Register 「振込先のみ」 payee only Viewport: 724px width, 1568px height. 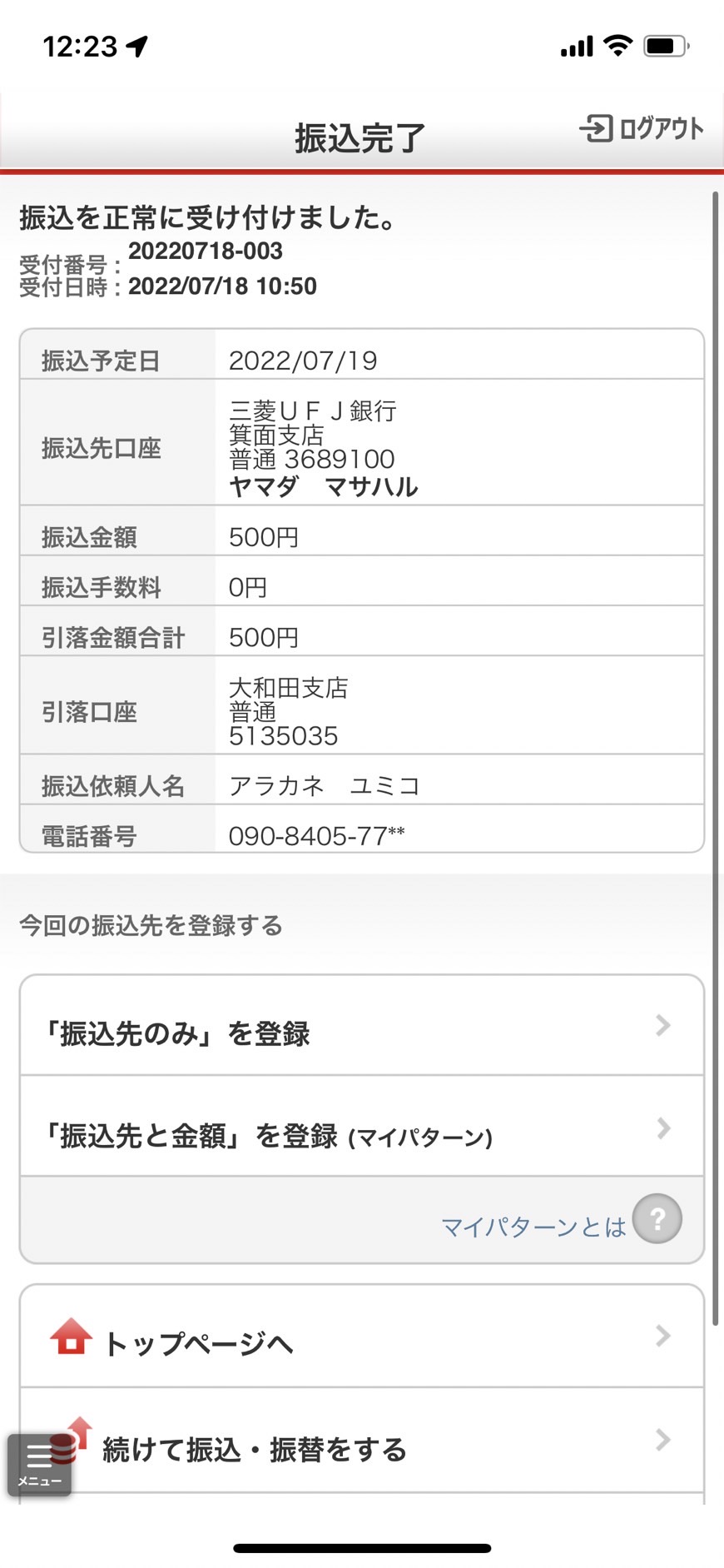(x=362, y=1026)
